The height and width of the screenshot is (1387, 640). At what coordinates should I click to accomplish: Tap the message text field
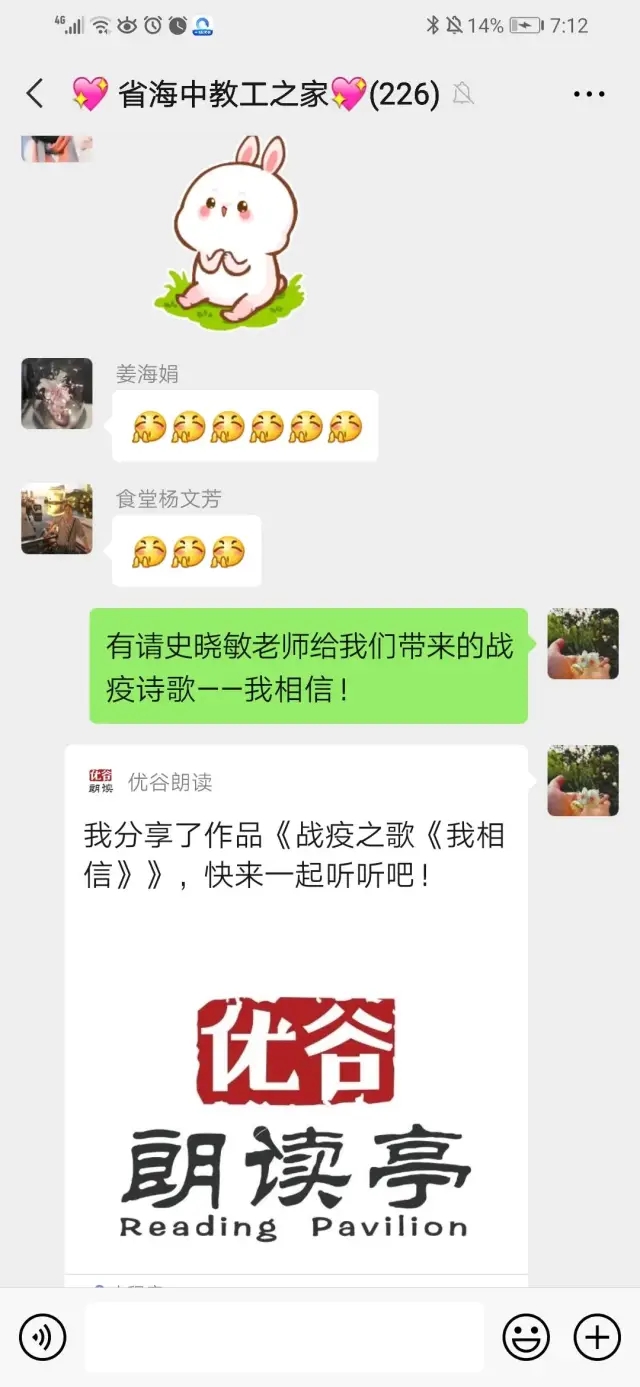[x=284, y=1337]
